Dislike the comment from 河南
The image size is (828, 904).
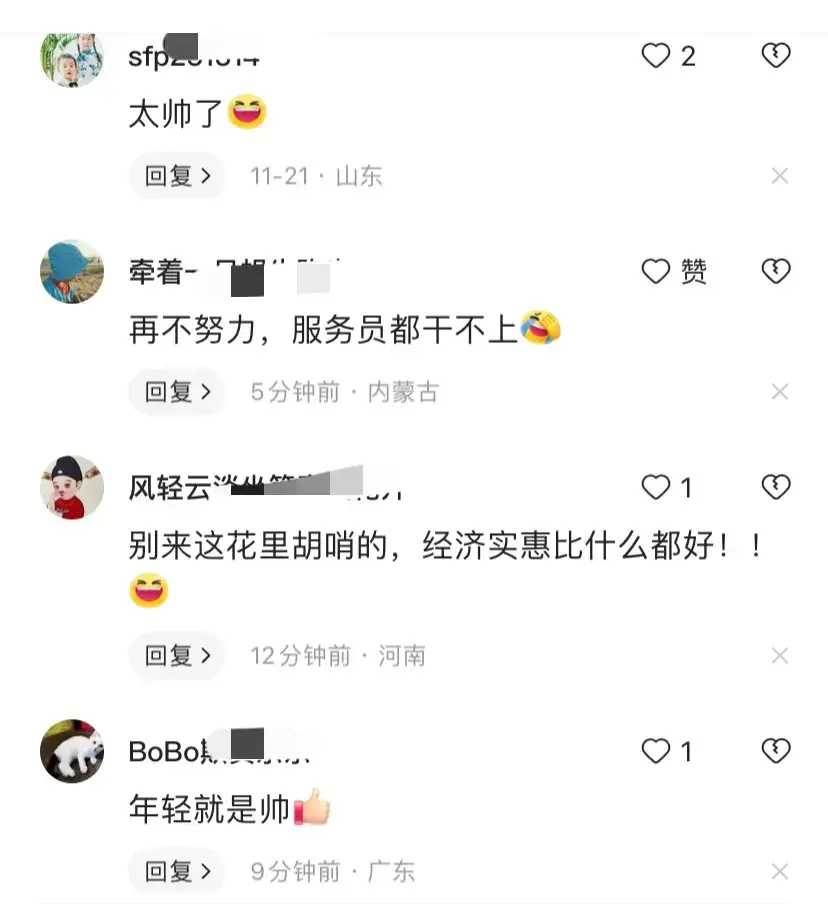click(x=776, y=488)
